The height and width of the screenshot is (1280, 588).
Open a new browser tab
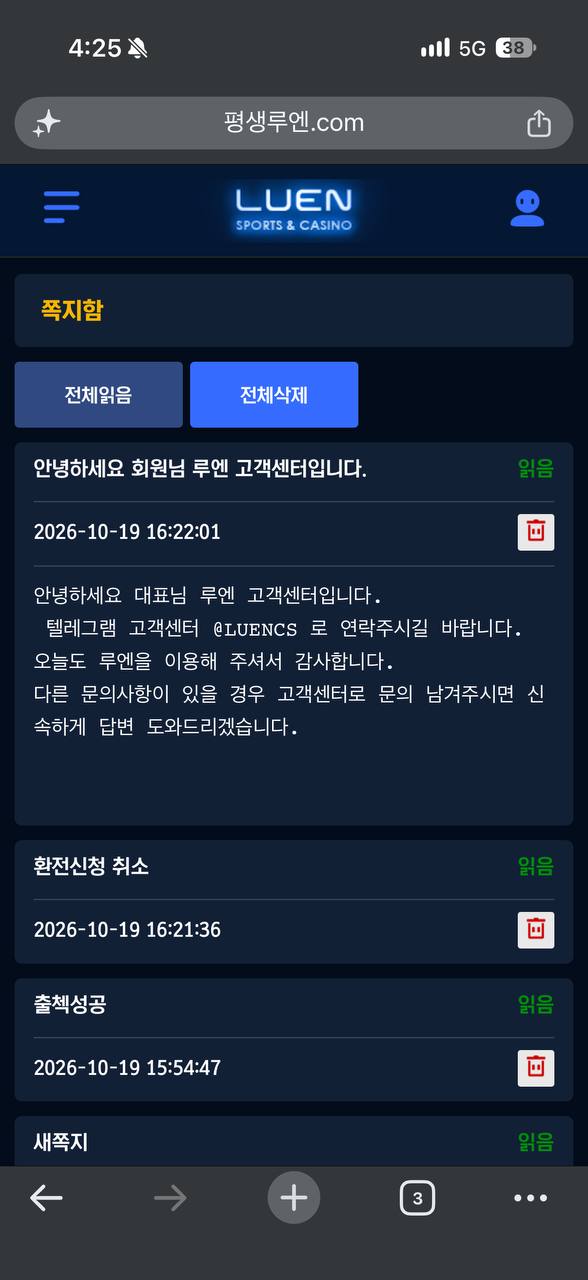click(x=294, y=1197)
